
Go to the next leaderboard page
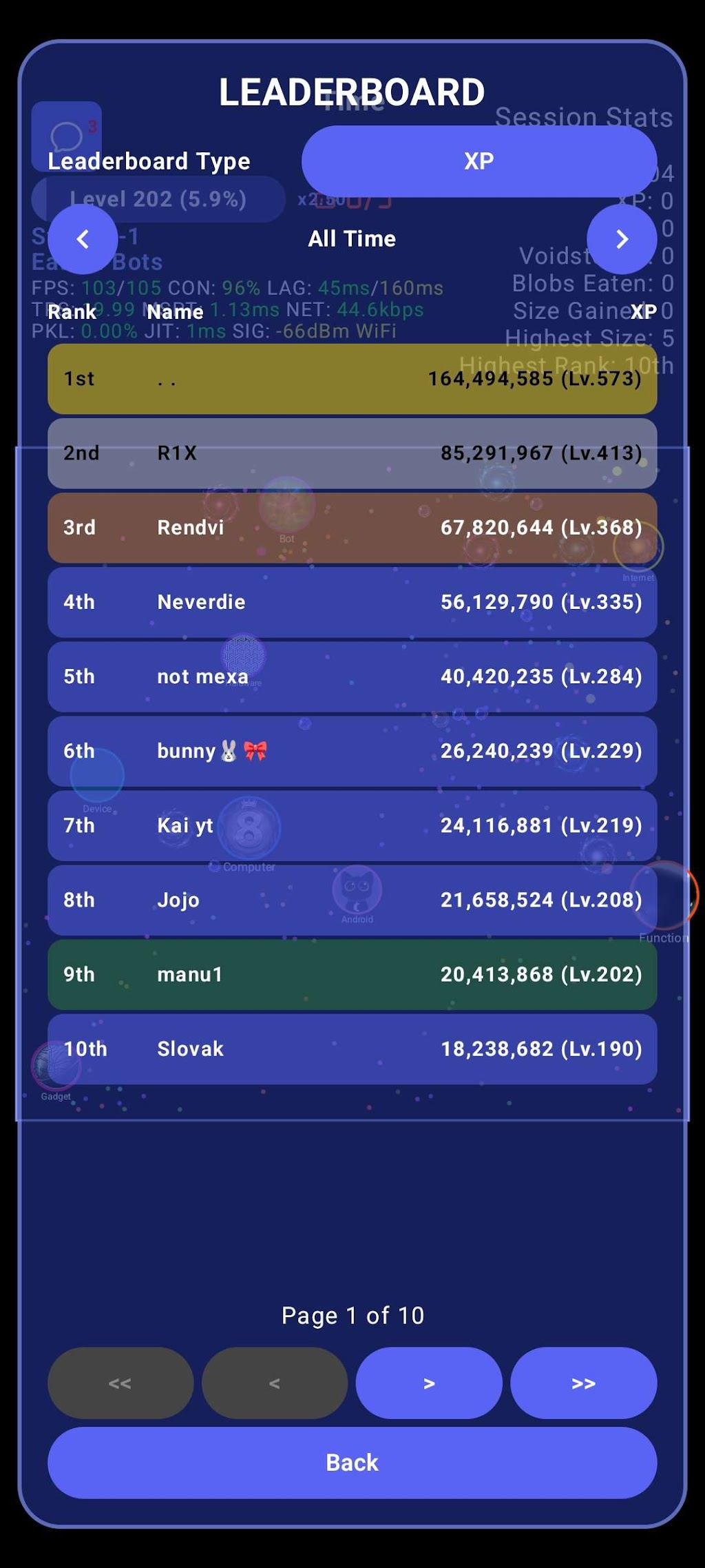pos(429,1383)
